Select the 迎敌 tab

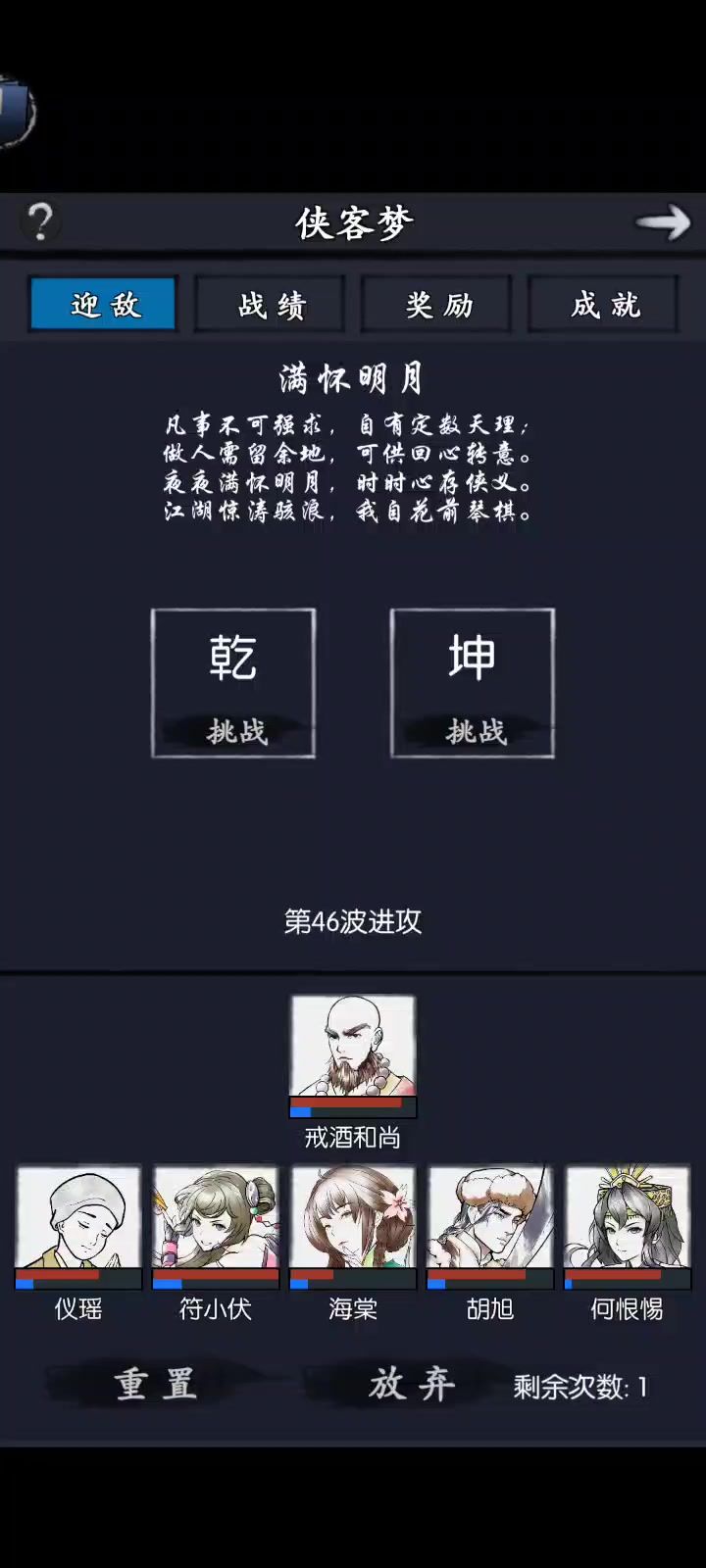coord(104,305)
